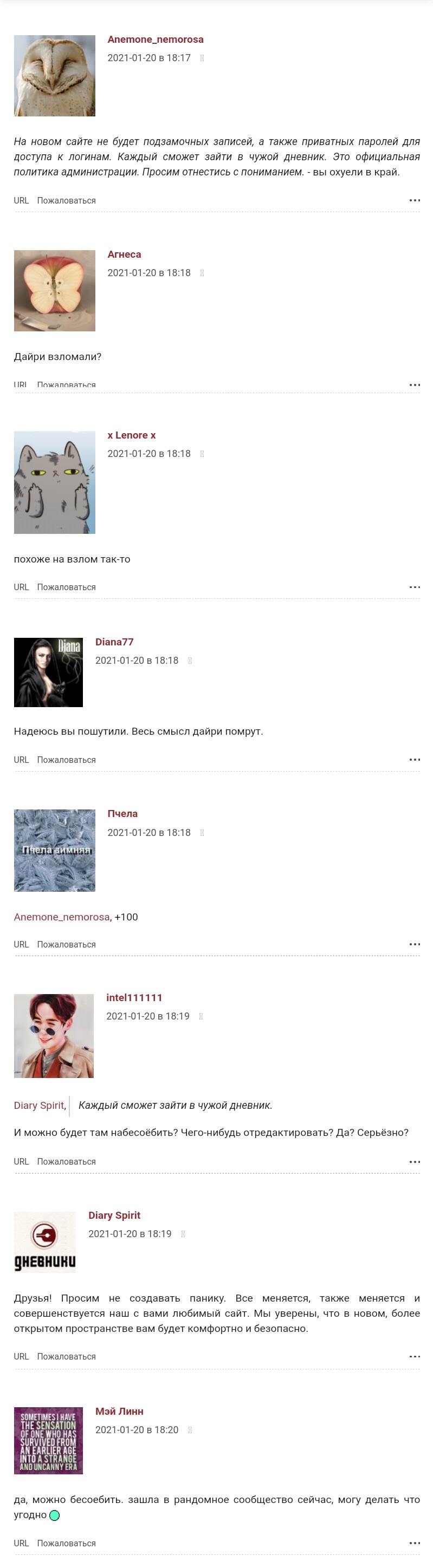Open Anemone_nemorosa's profile from the username
Viewport: 433px width, 1568px height.
click(x=156, y=40)
